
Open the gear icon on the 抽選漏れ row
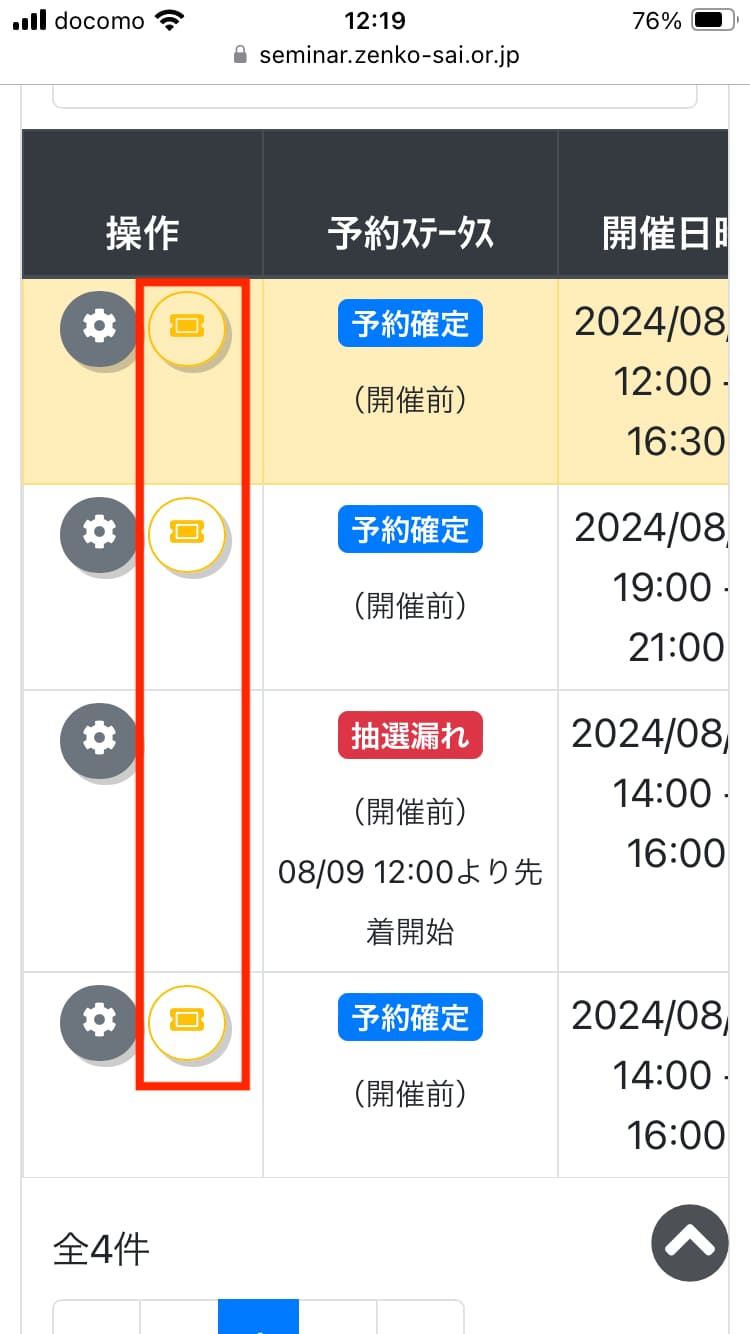coord(98,740)
